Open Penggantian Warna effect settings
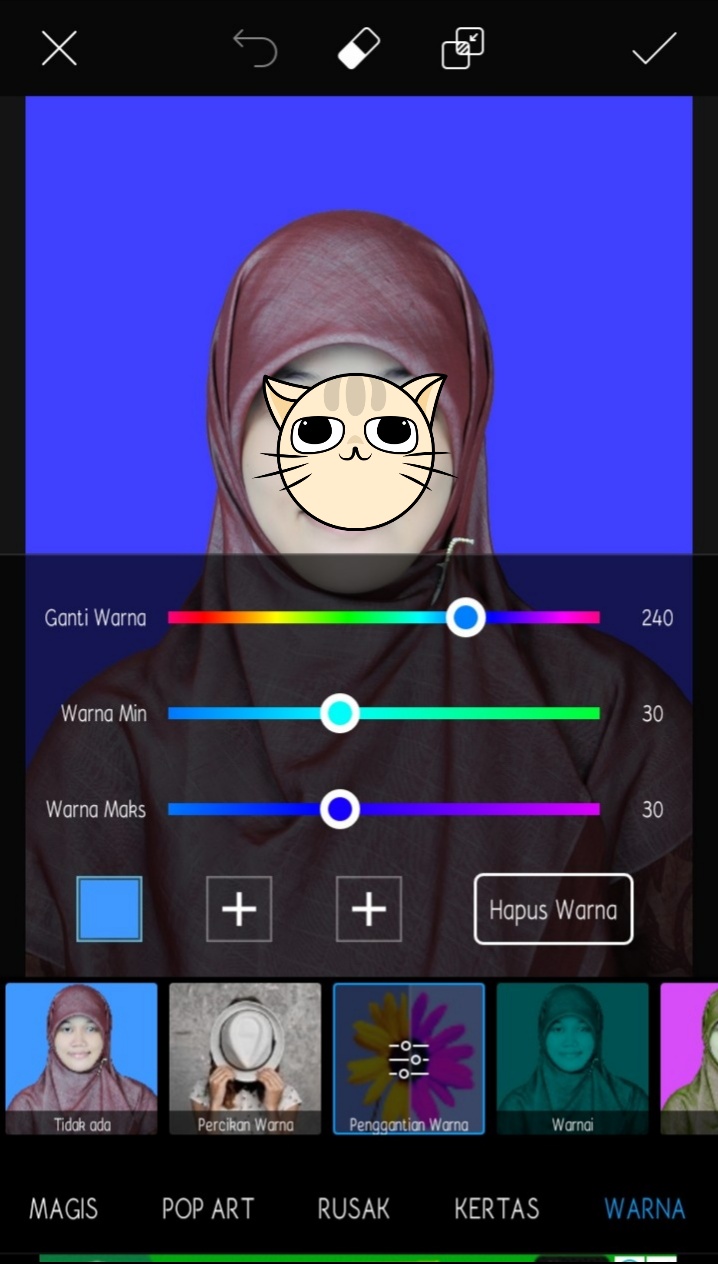The image size is (718, 1264). [408, 1058]
